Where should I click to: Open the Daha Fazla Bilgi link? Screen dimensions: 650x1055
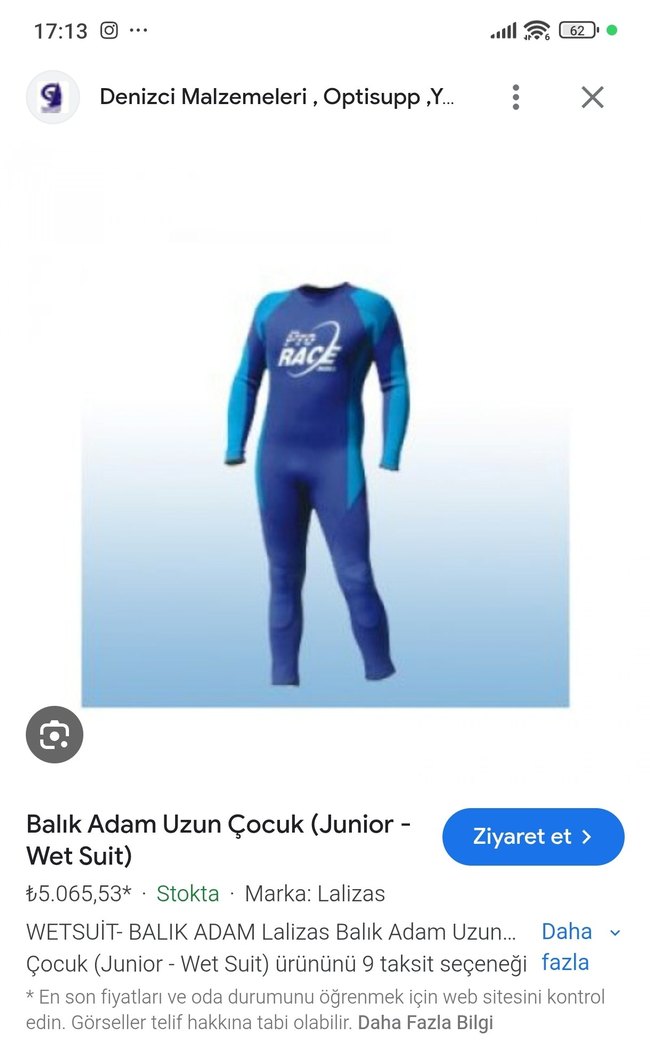pos(425,1023)
